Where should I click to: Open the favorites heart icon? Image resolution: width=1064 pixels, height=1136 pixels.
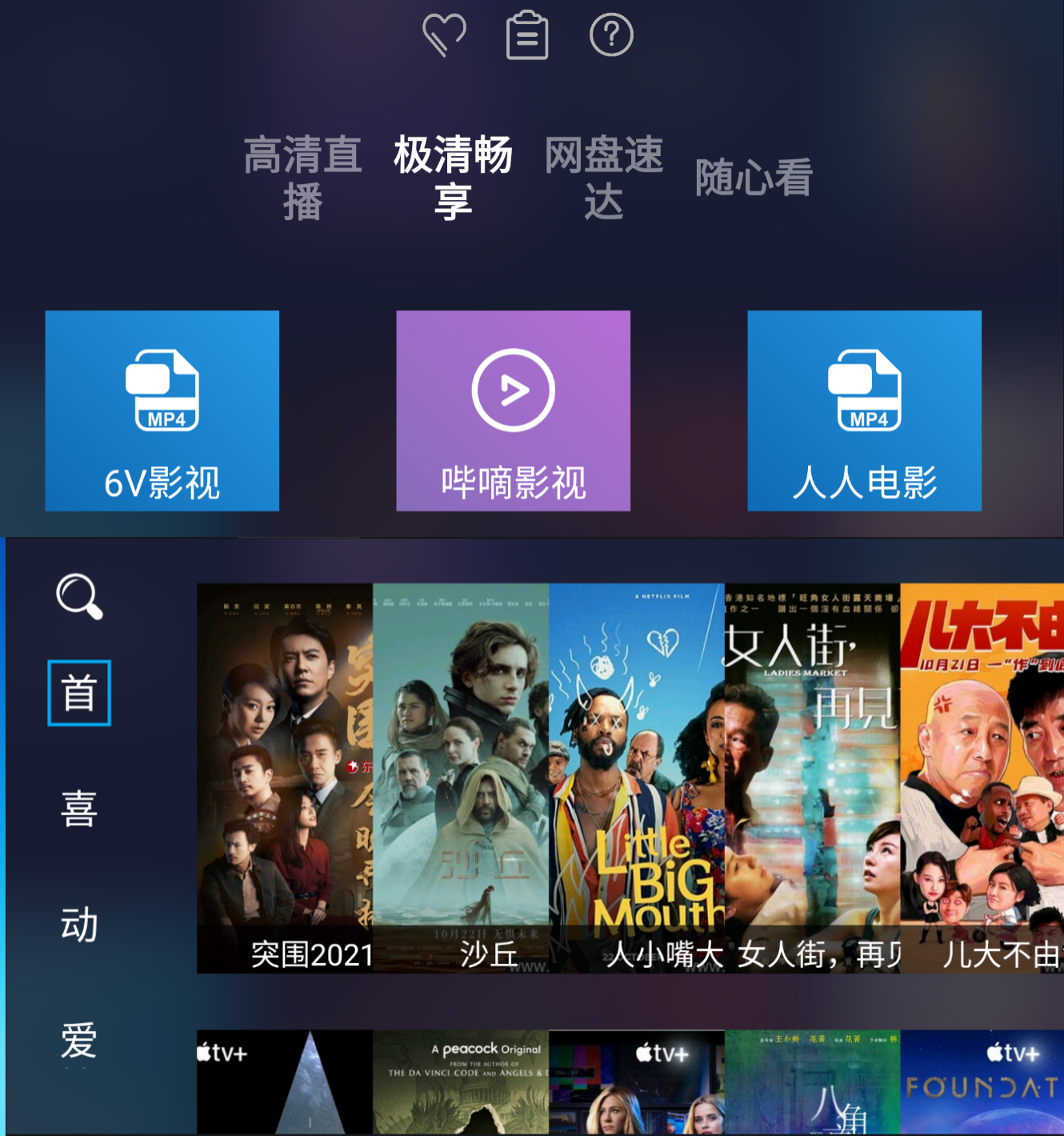pos(444,35)
